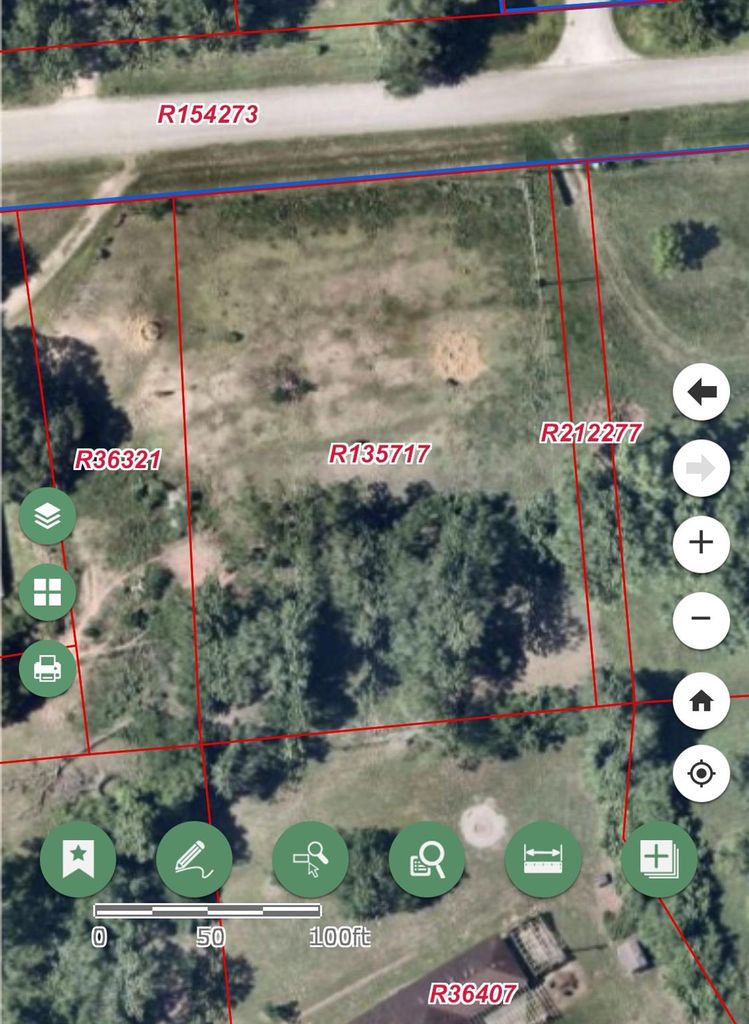Print the current map view
The height and width of the screenshot is (1024, 749).
[x=47, y=667]
